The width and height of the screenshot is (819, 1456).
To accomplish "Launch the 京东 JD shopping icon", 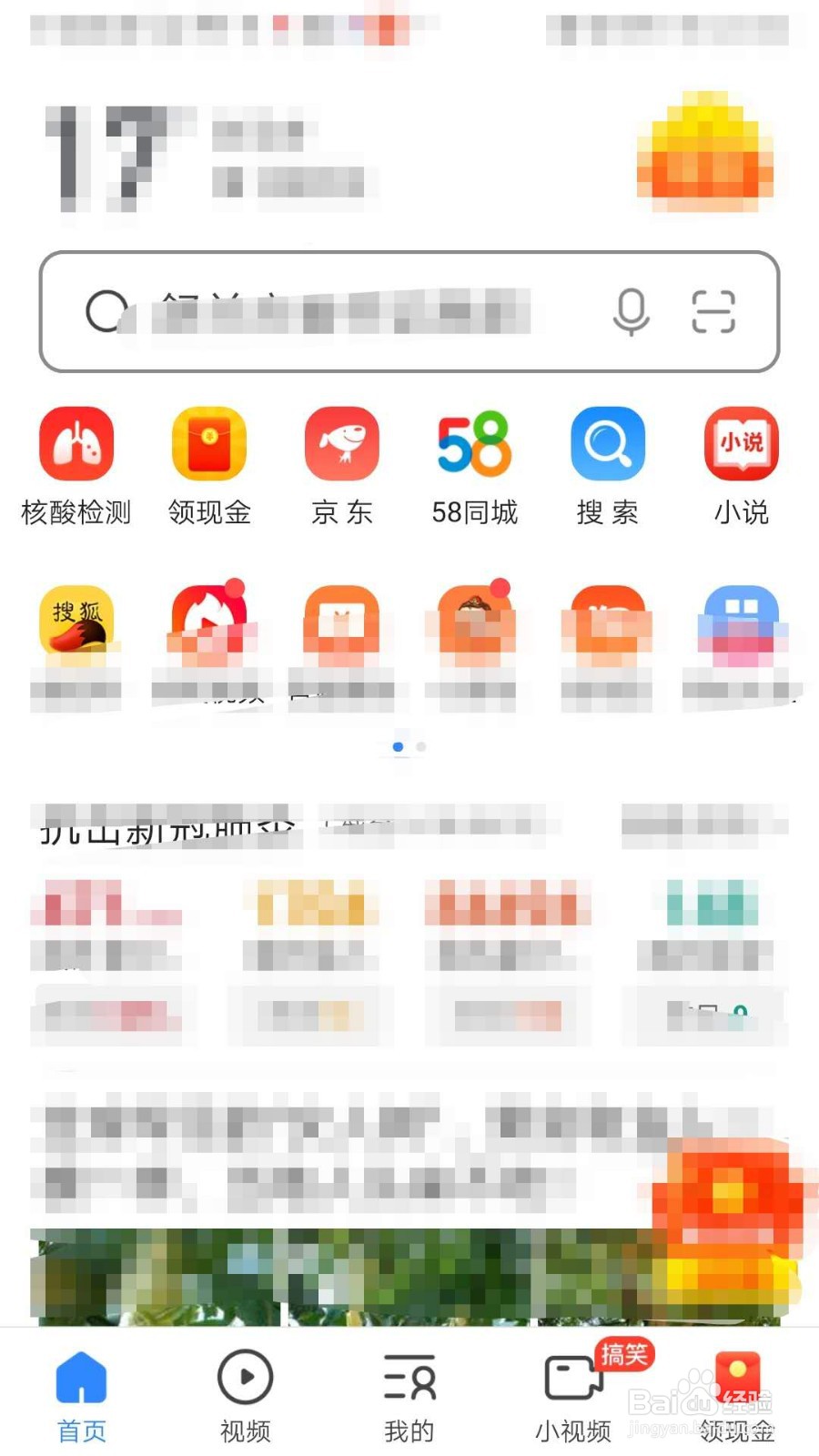I will click(x=342, y=446).
